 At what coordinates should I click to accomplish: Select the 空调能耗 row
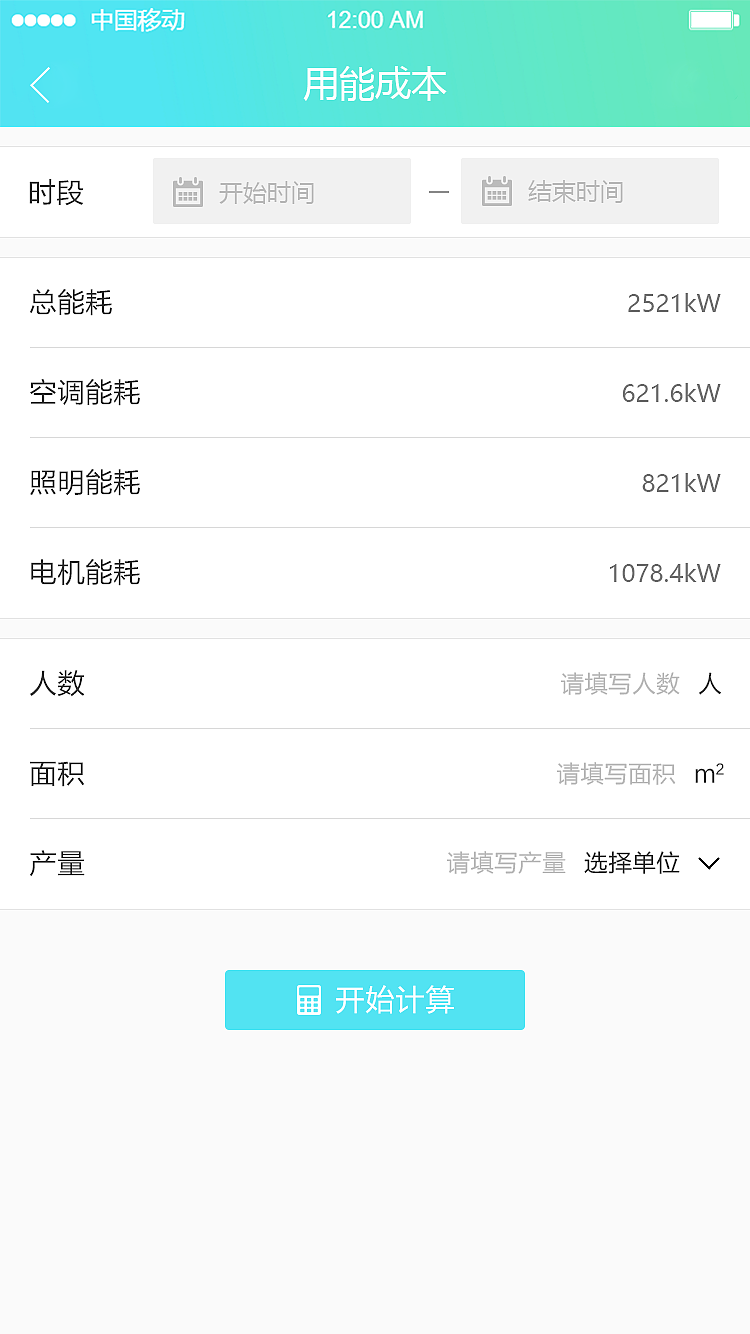(x=375, y=393)
